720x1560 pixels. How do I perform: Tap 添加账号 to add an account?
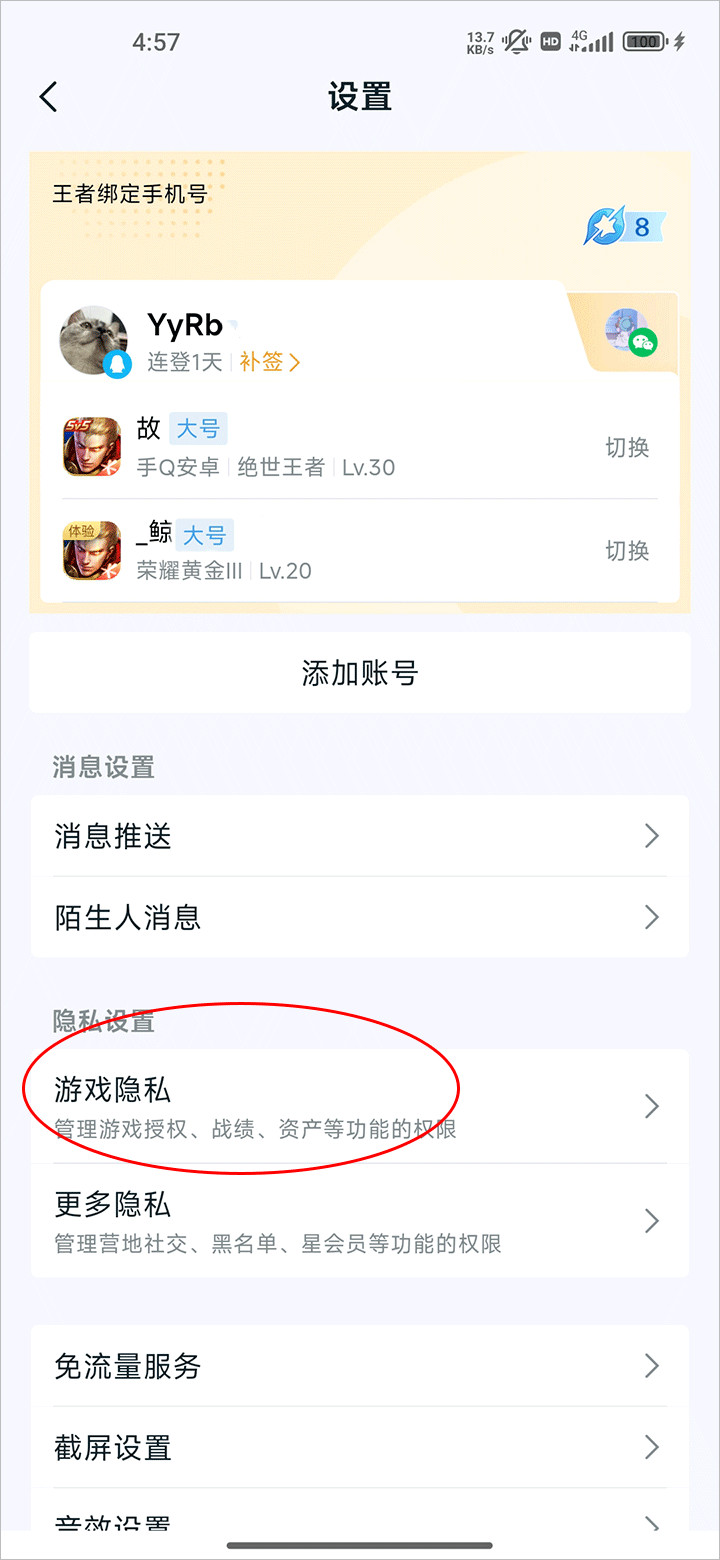360,673
